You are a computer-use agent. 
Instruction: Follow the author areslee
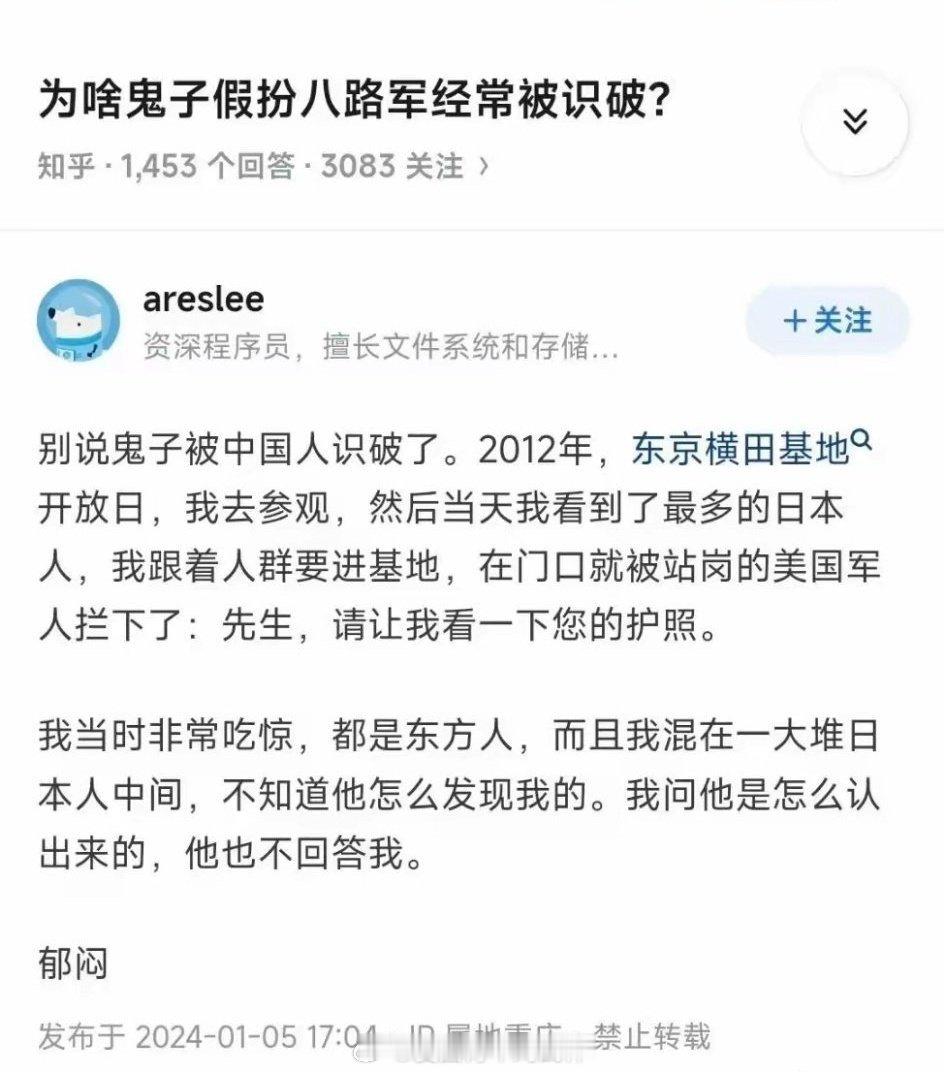click(828, 321)
